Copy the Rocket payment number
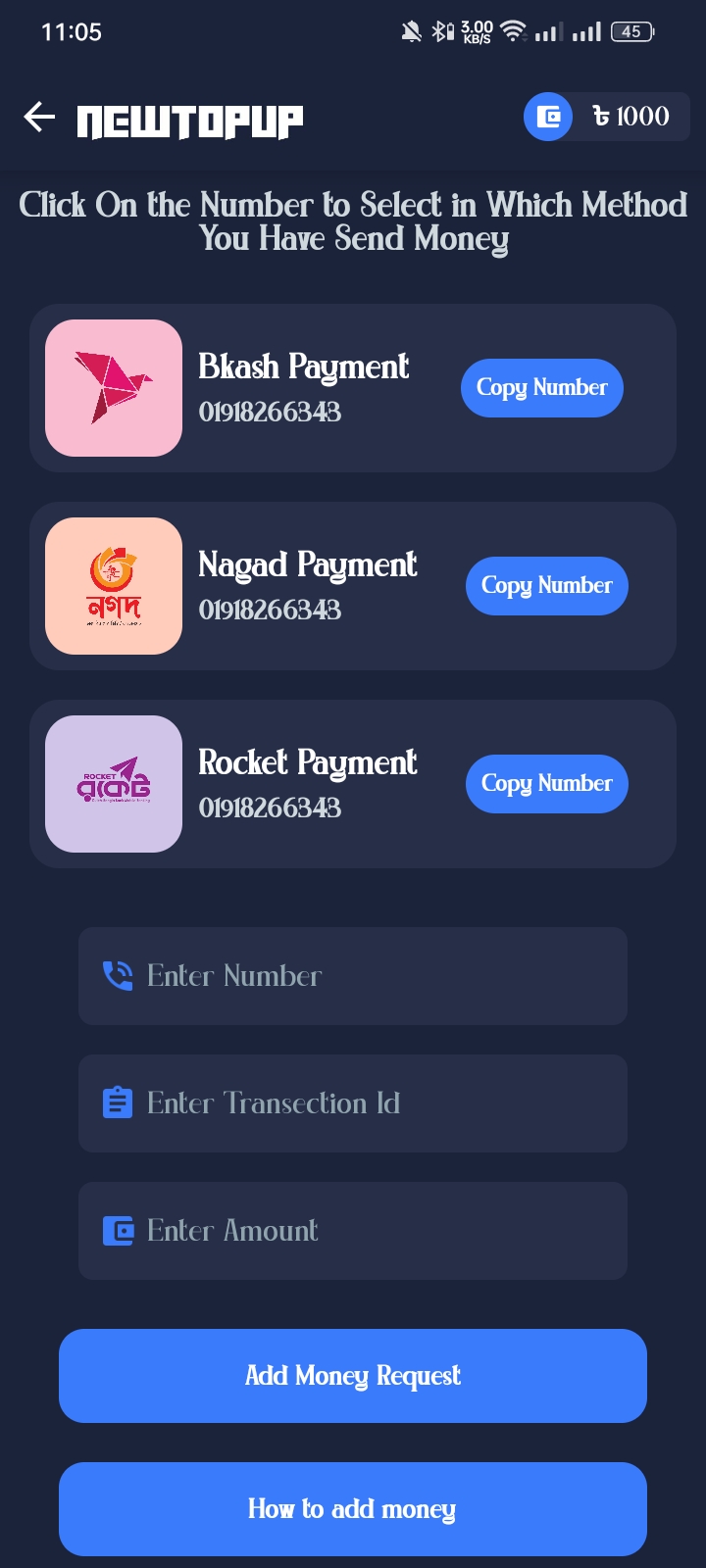This screenshot has height=1568, width=706. pyautogui.click(x=547, y=784)
